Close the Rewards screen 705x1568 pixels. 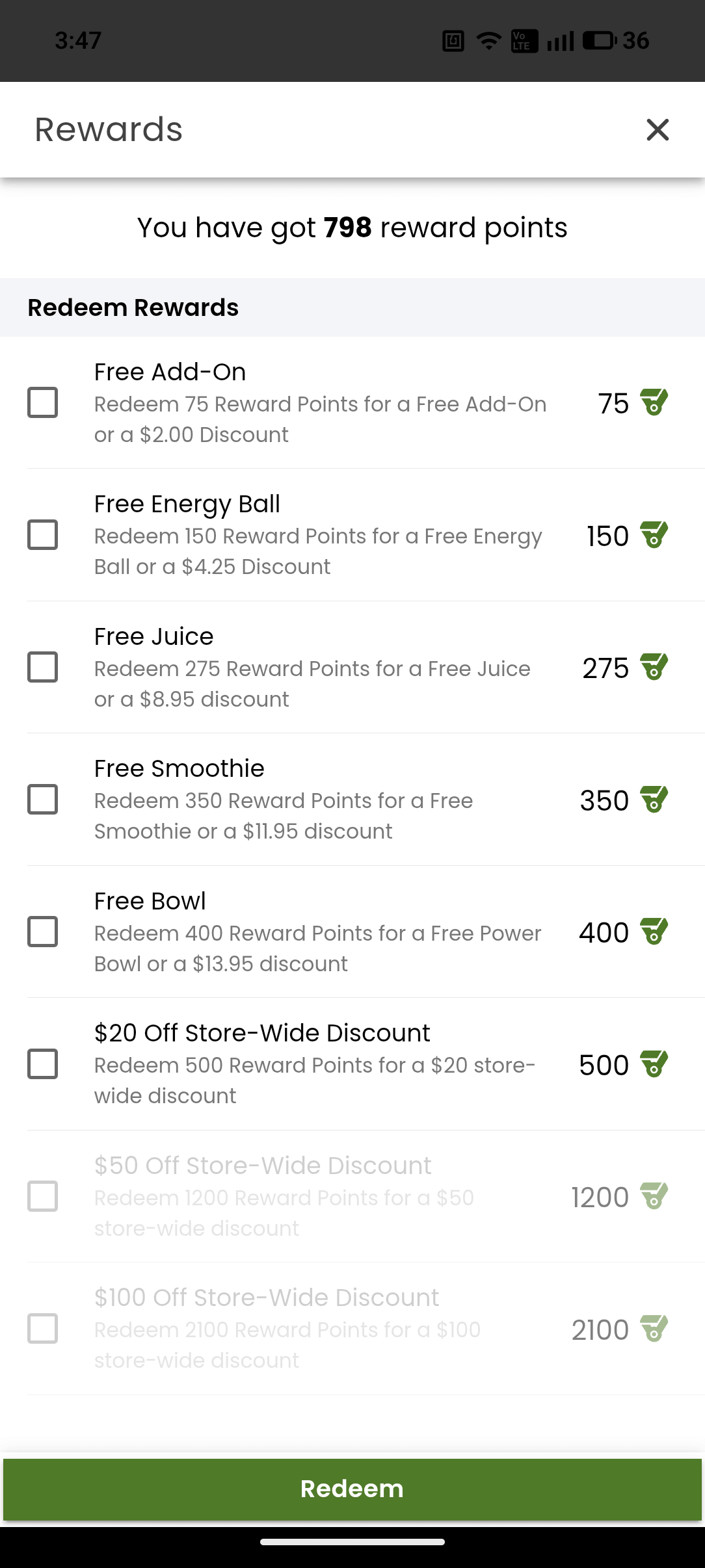coord(658,129)
